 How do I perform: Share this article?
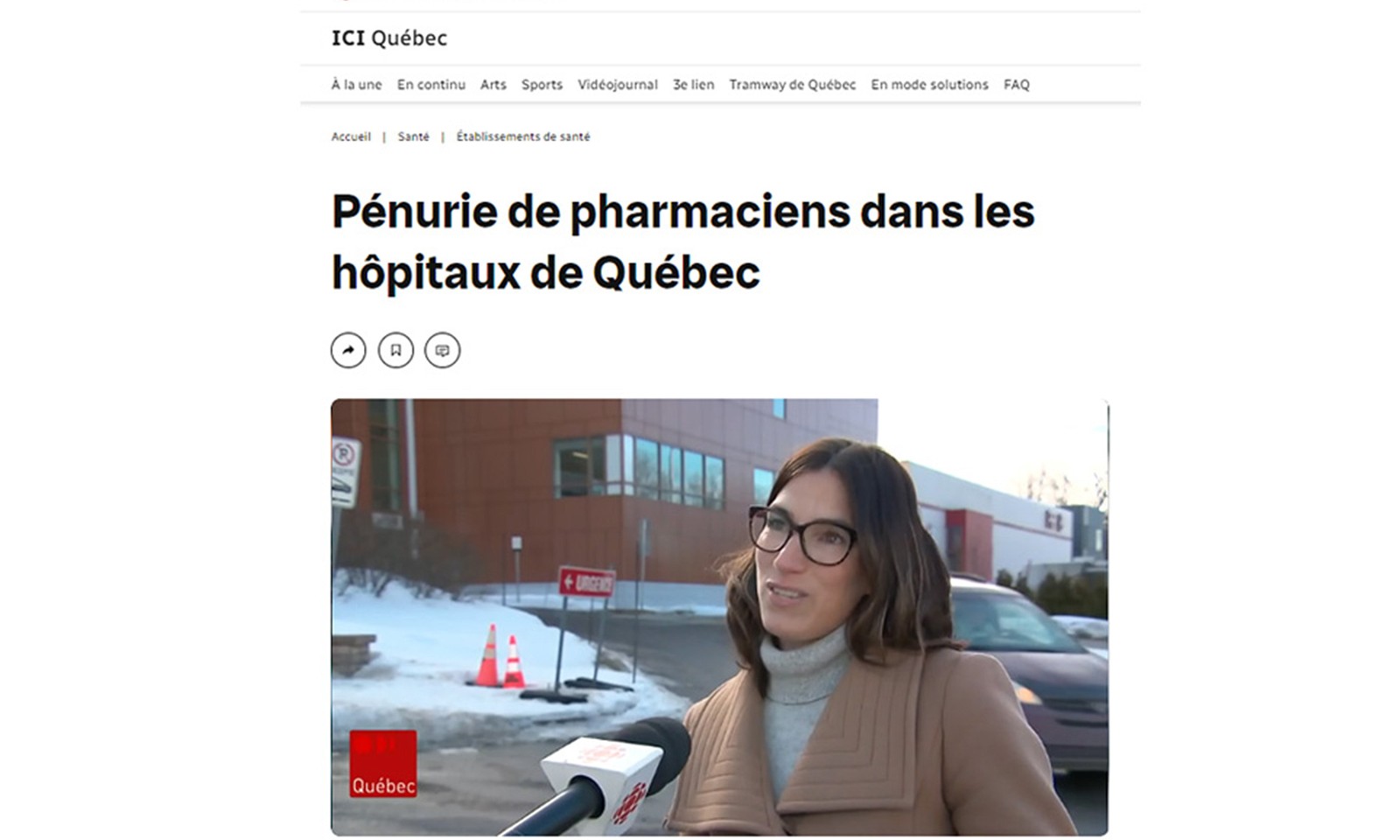tap(348, 351)
